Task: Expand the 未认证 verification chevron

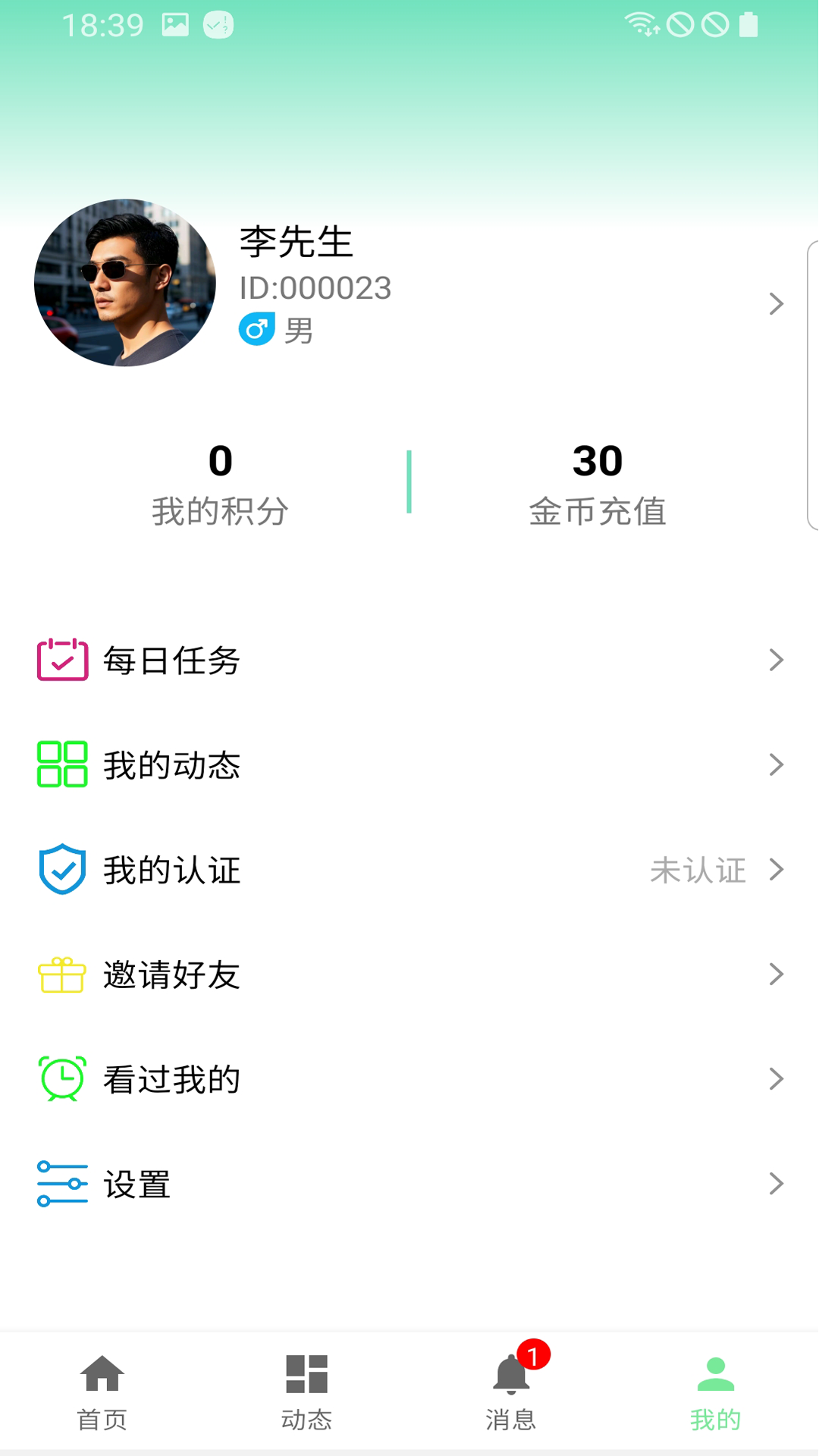Action: (777, 870)
